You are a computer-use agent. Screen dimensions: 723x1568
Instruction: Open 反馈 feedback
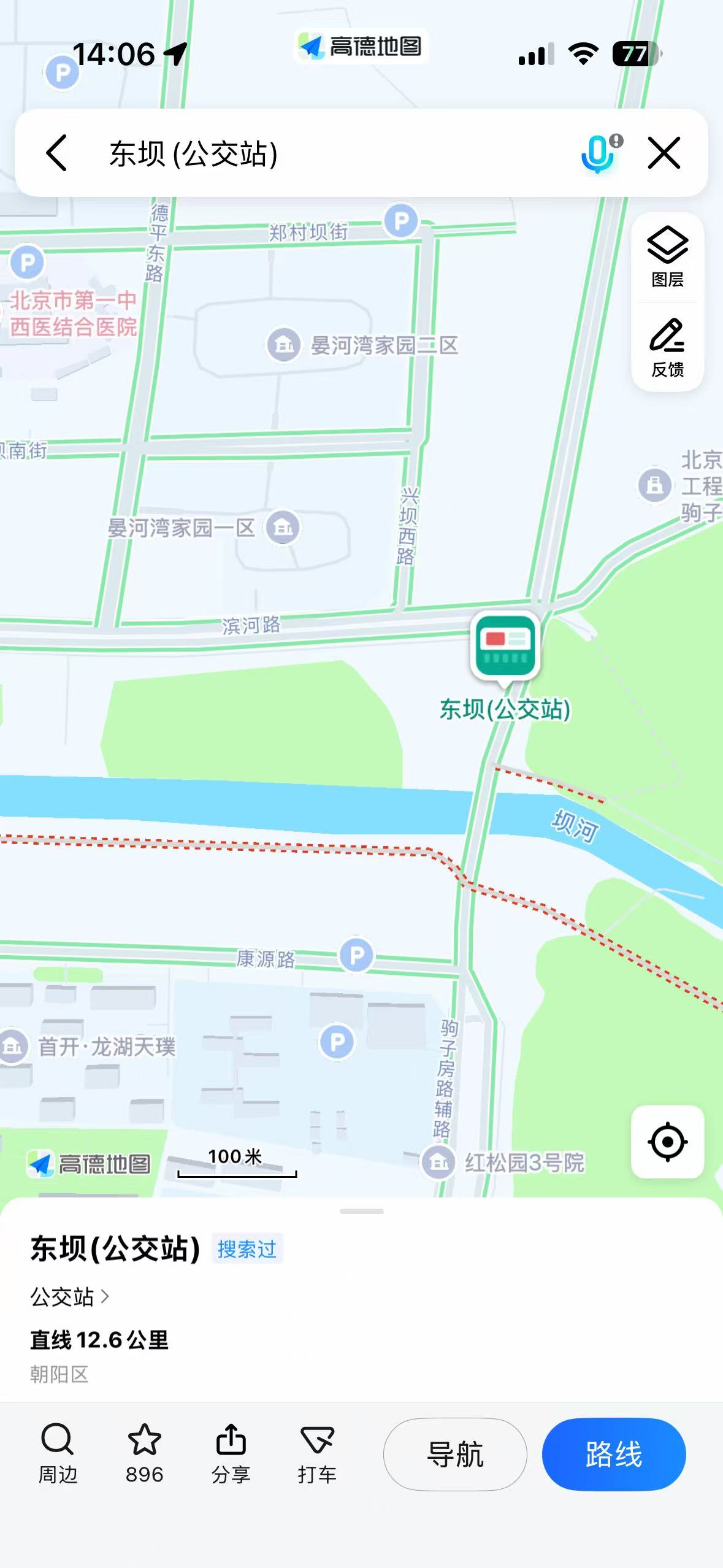(667, 347)
